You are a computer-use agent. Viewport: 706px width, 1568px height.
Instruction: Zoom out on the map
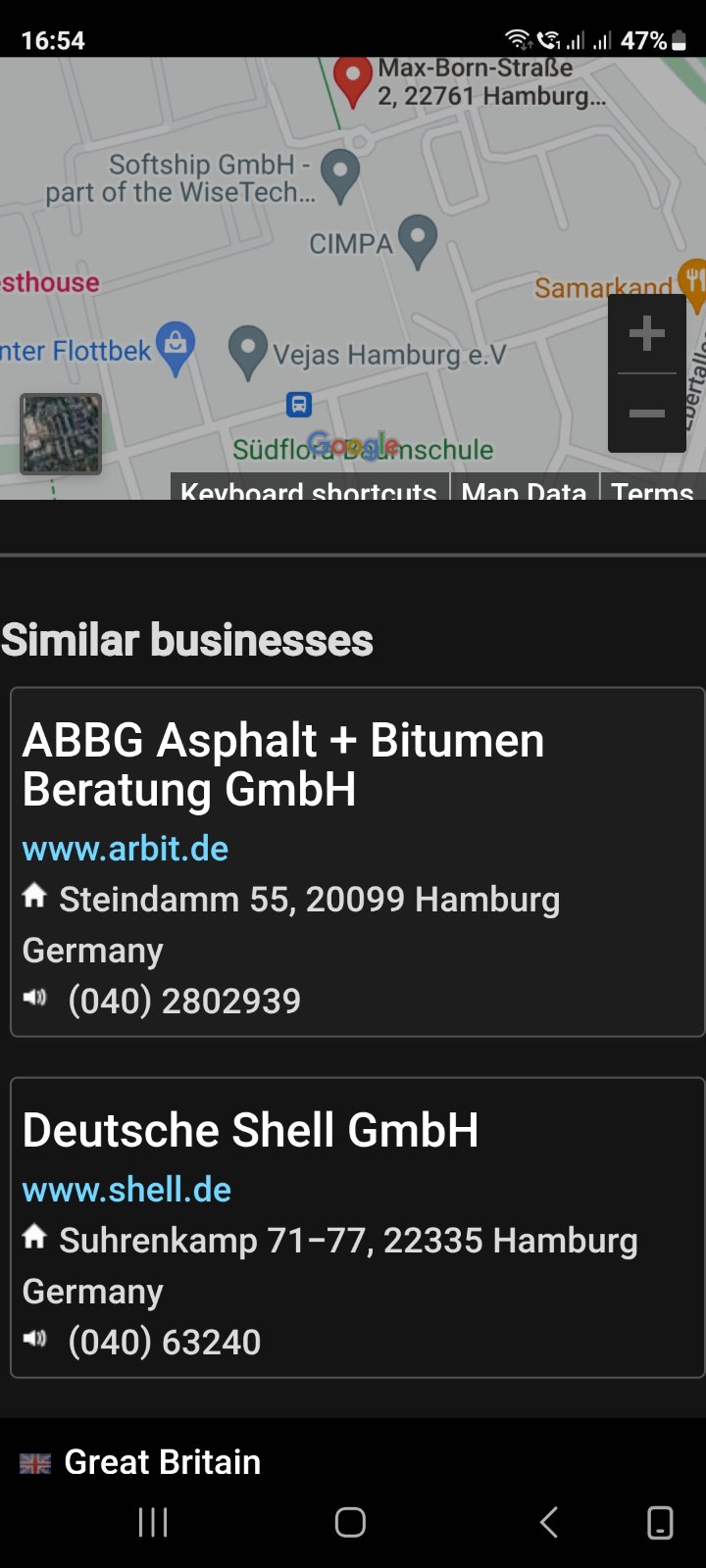coord(646,413)
